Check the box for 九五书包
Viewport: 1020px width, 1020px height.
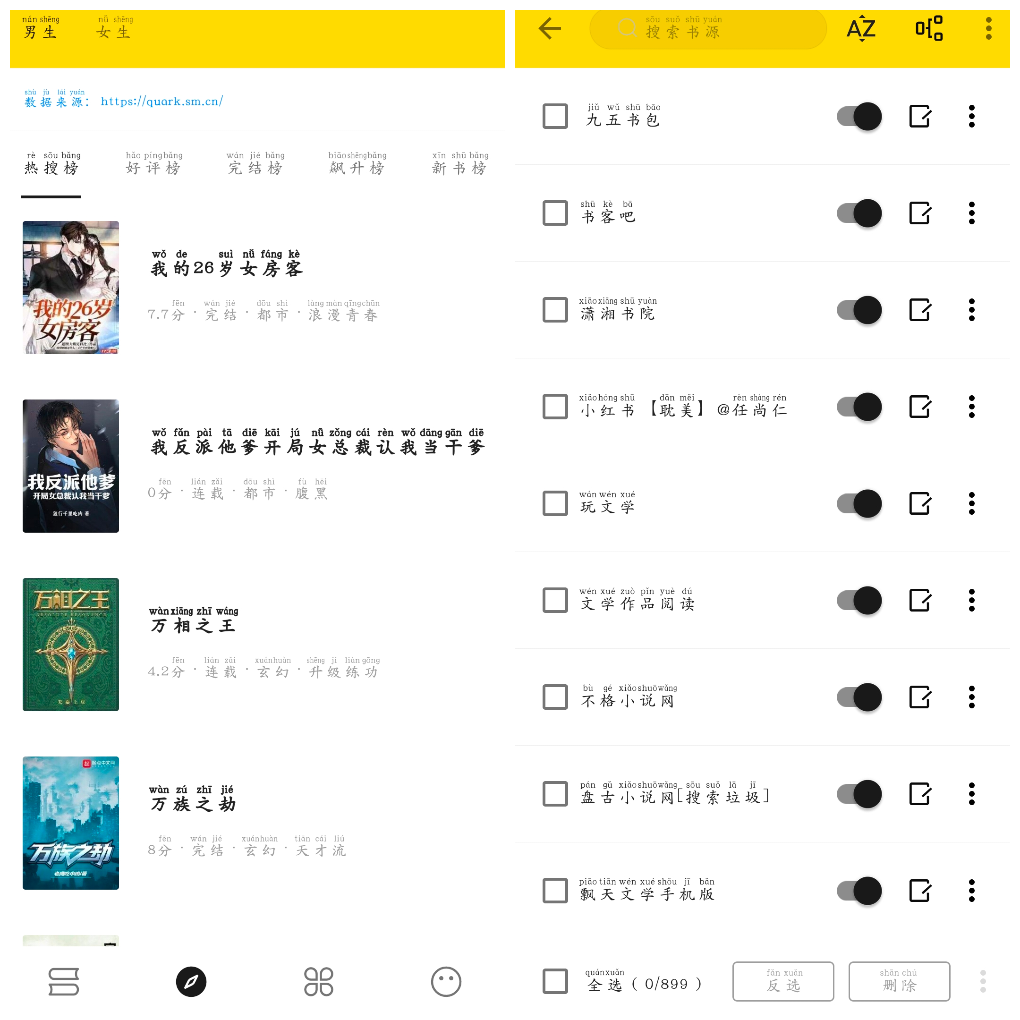coord(555,117)
